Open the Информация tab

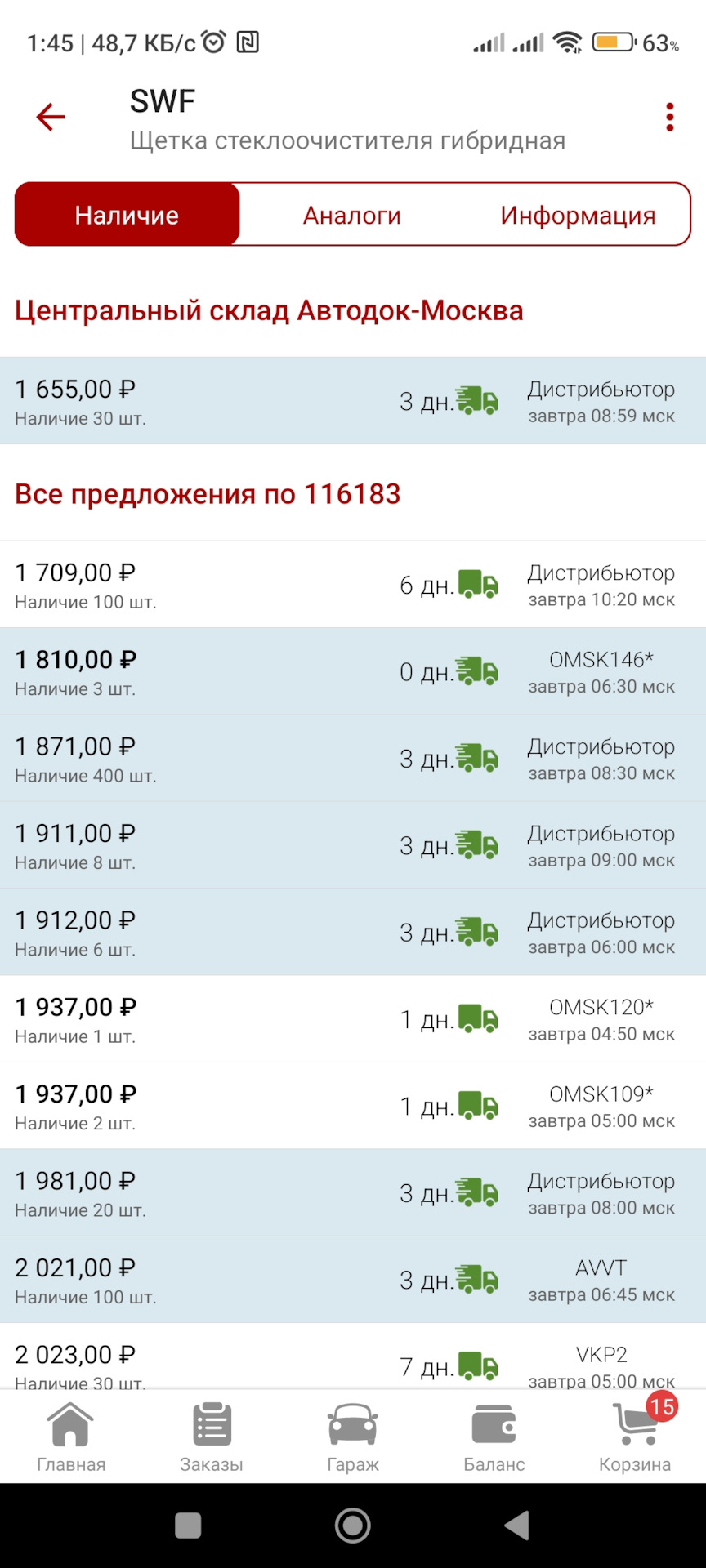tap(578, 215)
